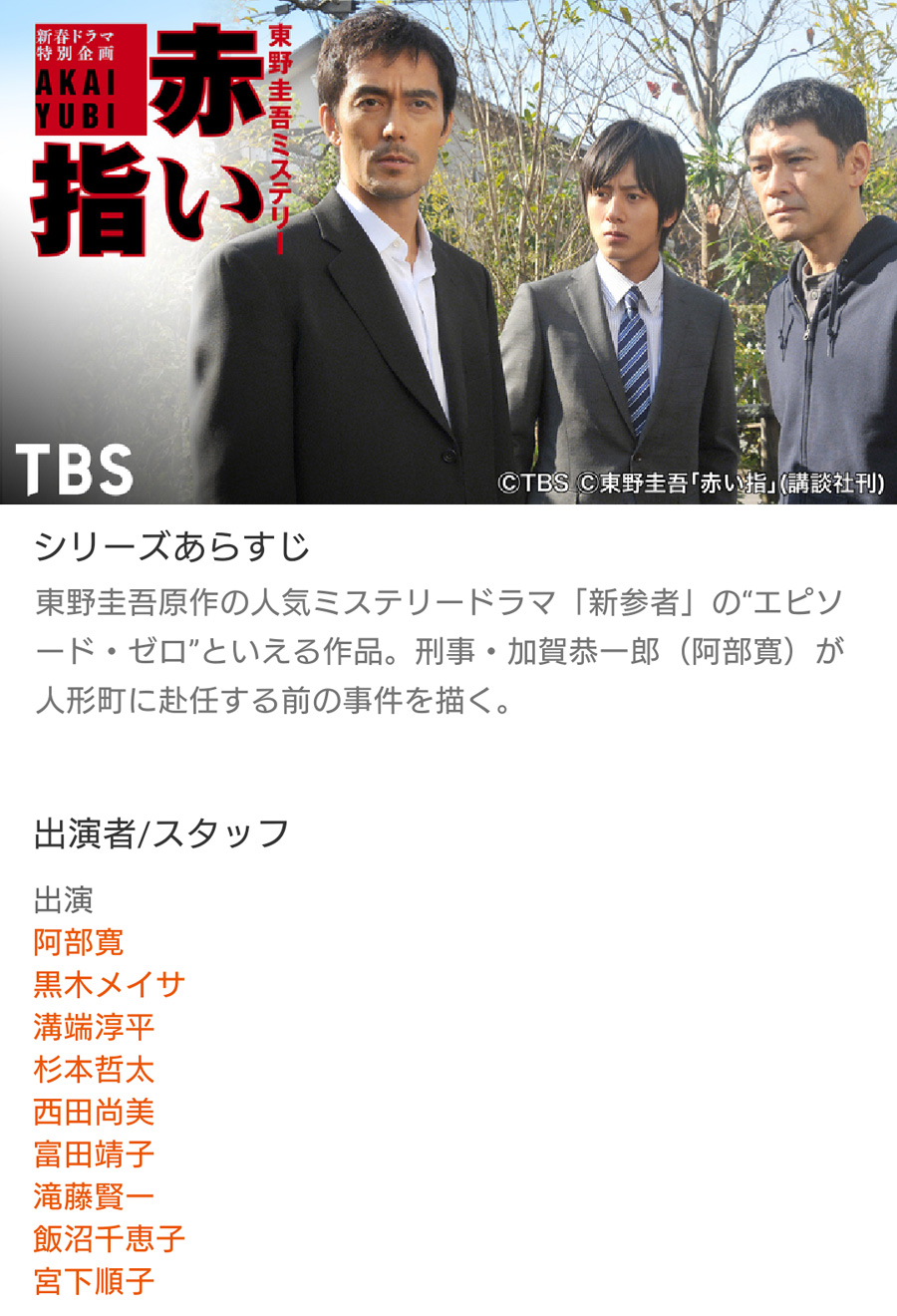Open 富田靖子 from the cast list
Screen dimensions: 897x1316
coord(94,1154)
